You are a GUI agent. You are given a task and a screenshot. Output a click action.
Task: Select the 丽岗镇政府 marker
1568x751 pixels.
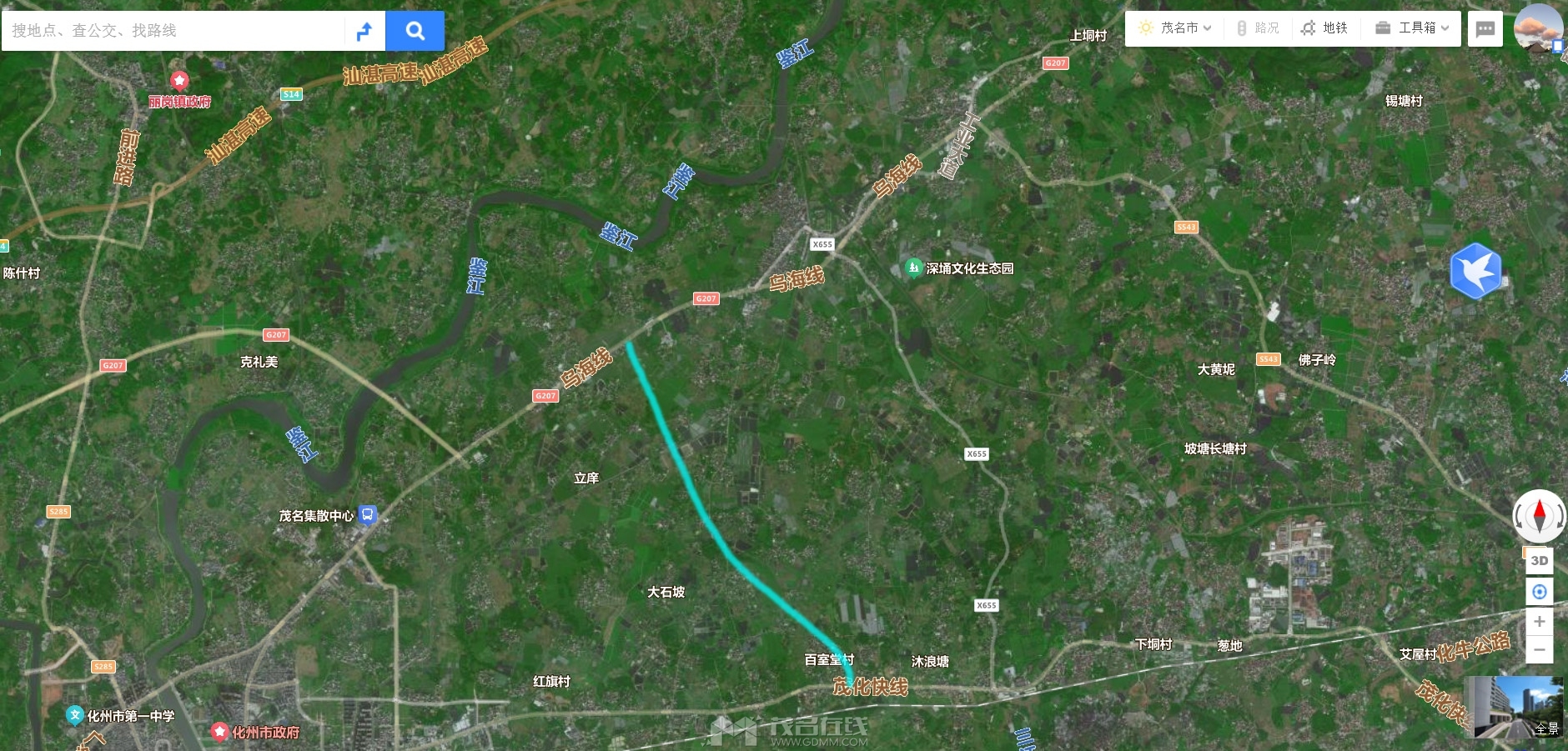pyautogui.click(x=179, y=81)
